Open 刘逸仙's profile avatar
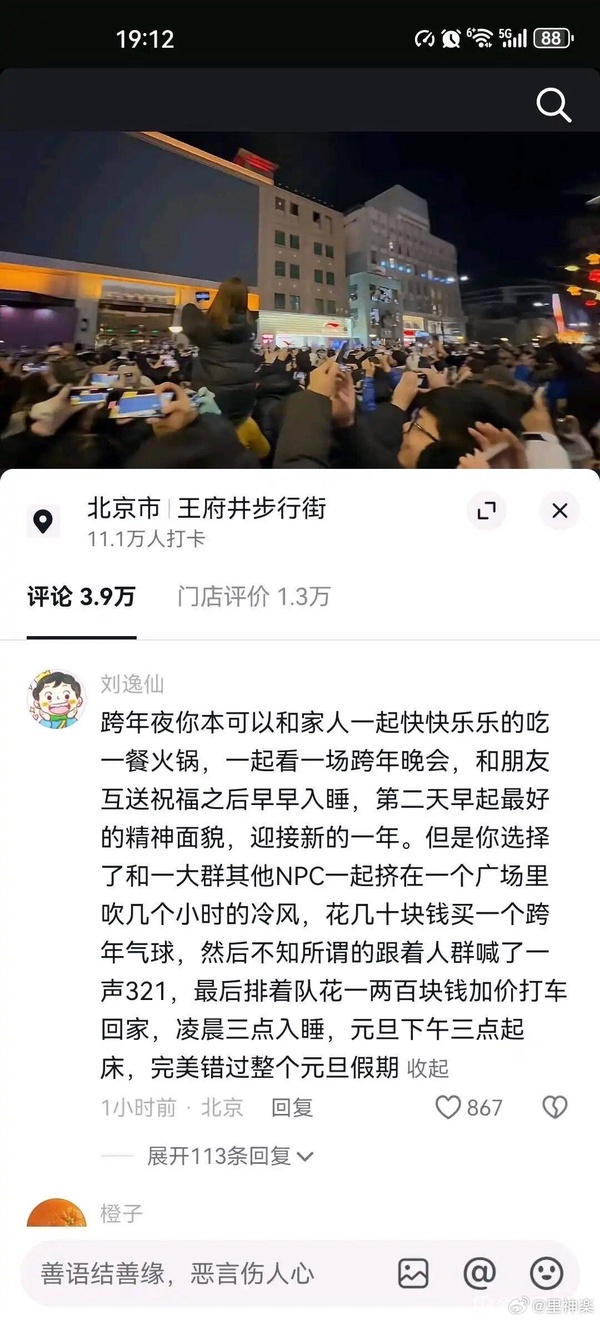Screen dimensions: 600x1320 tap(56, 699)
